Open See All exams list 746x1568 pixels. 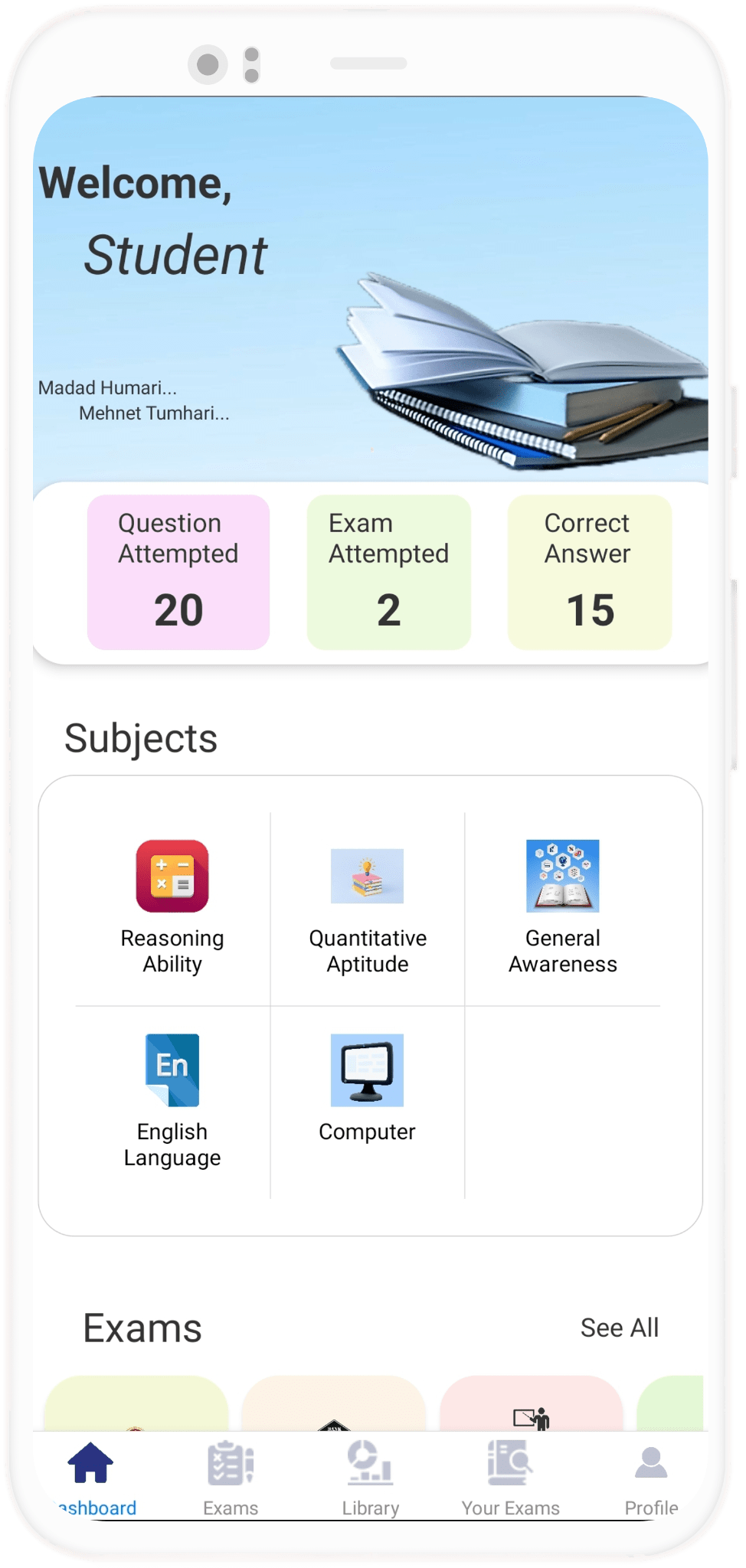(x=620, y=1328)
